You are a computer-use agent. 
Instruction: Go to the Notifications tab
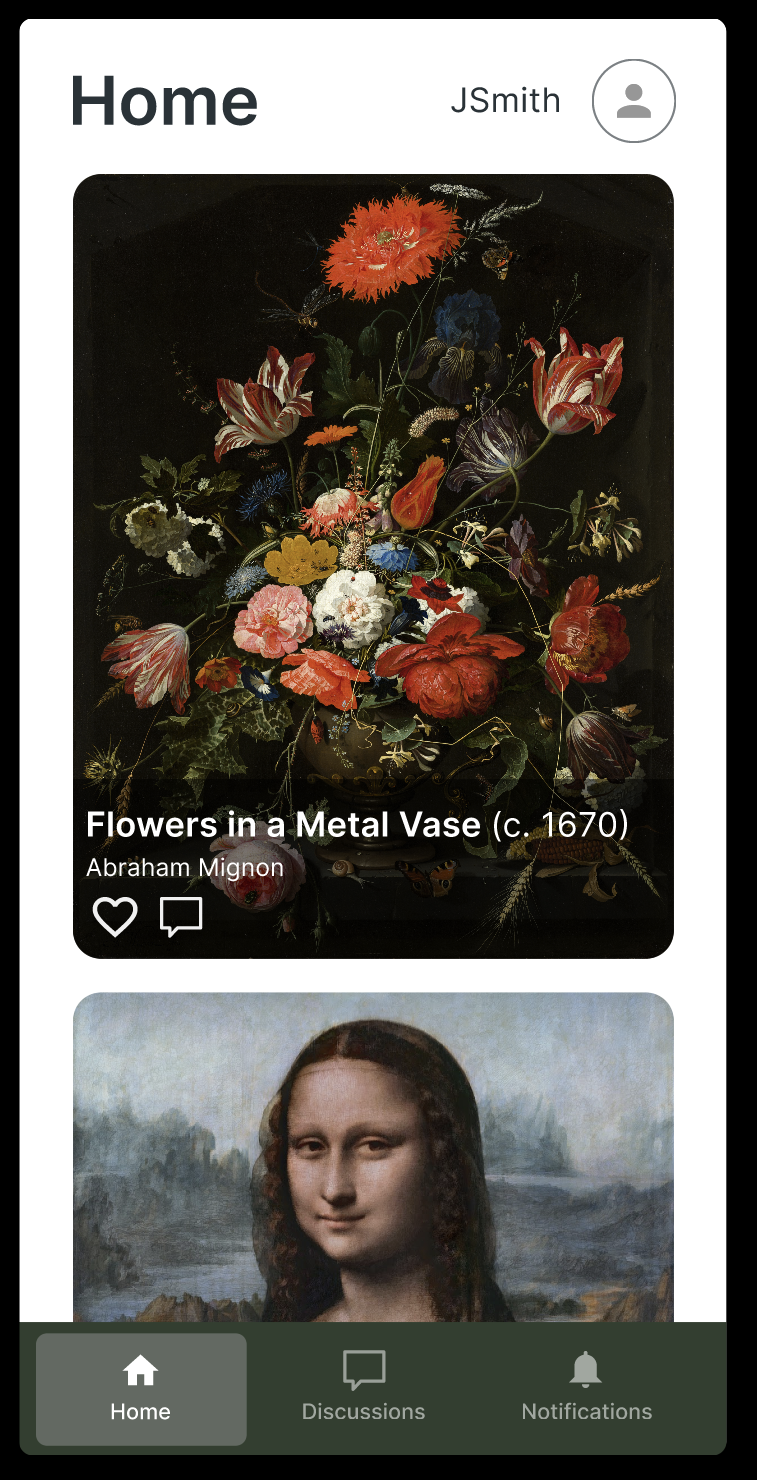point(586,1389)
